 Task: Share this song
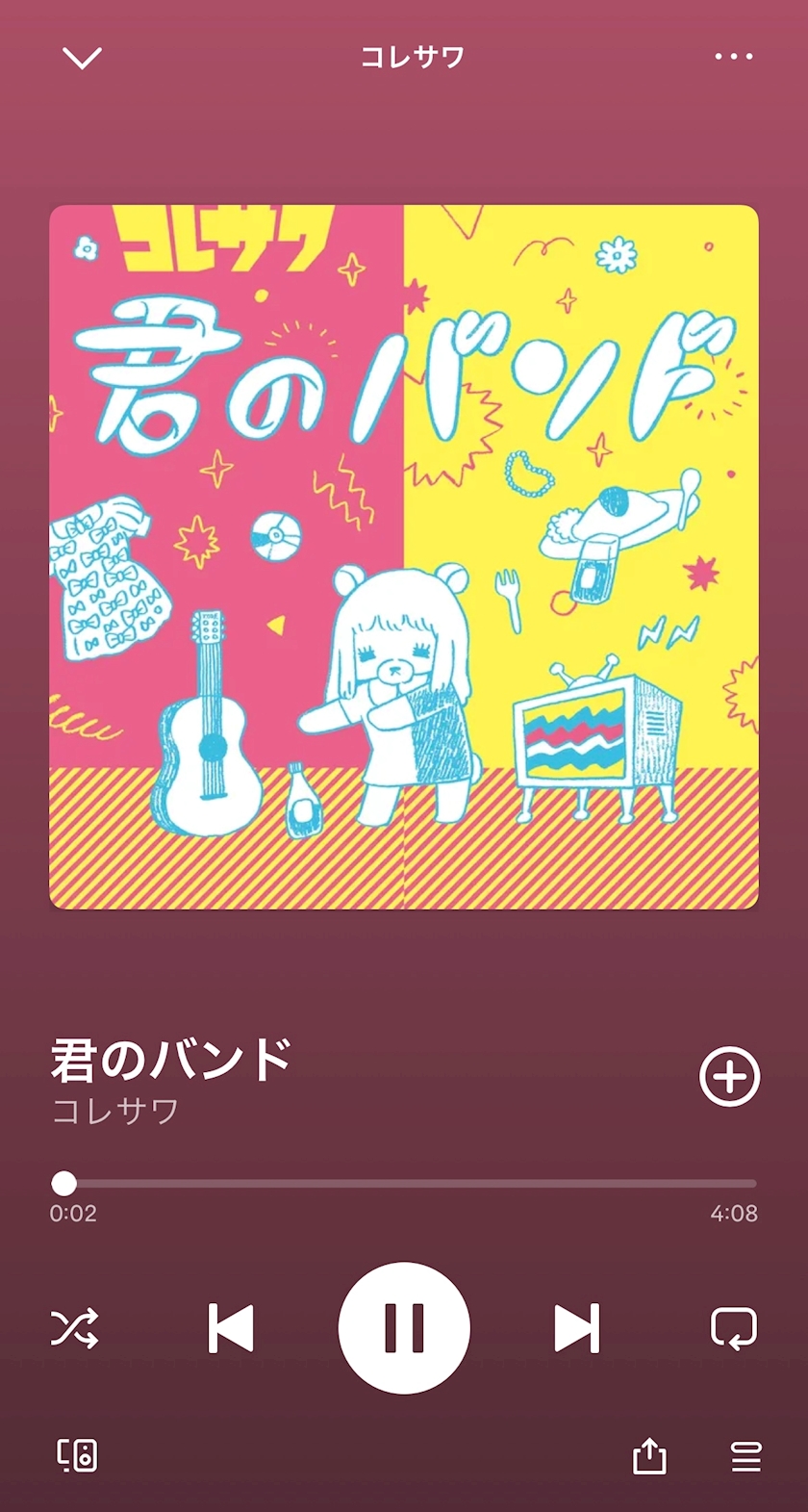649,1456
